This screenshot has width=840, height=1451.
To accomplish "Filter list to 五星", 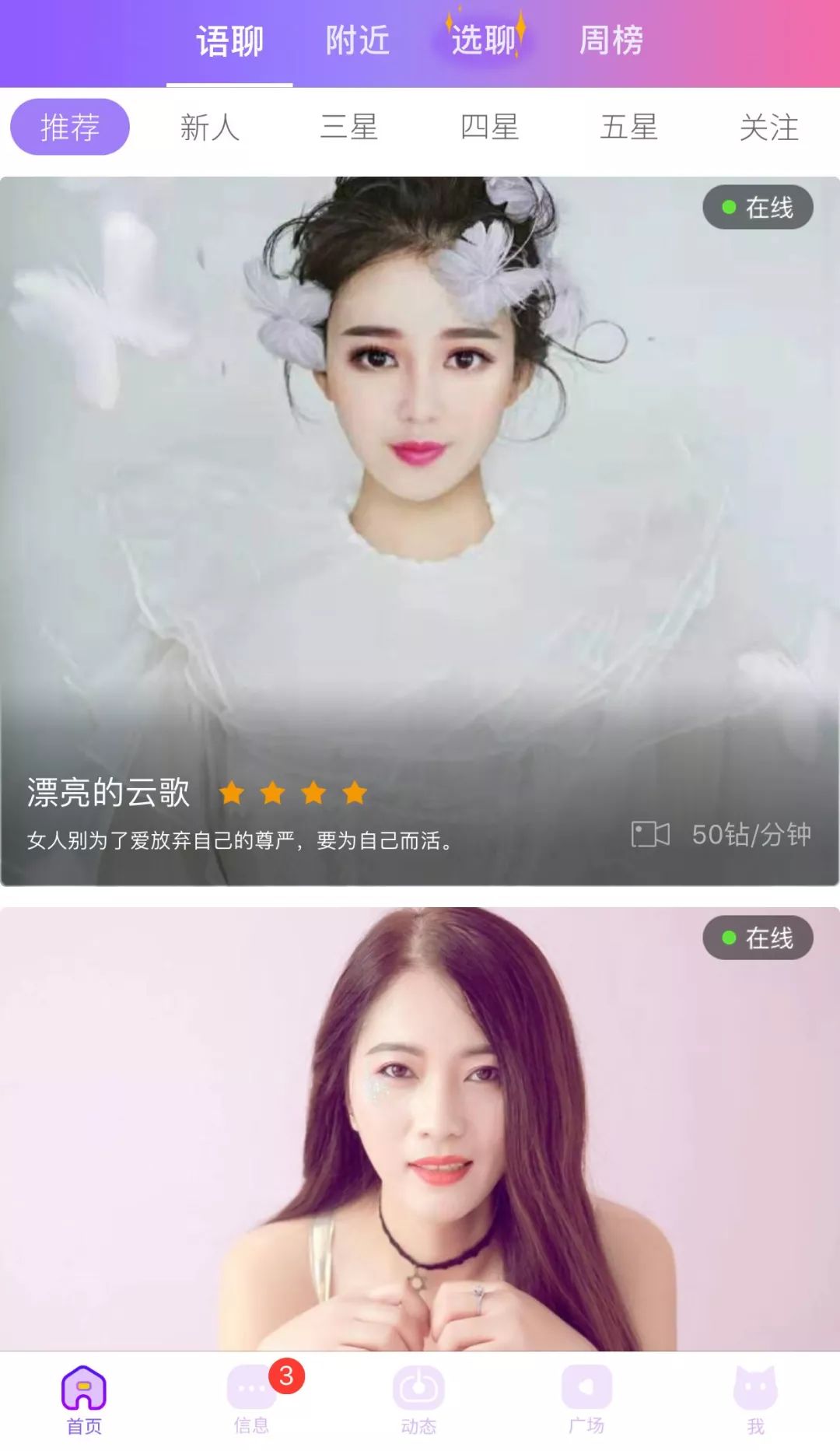I will pos(629,127).
